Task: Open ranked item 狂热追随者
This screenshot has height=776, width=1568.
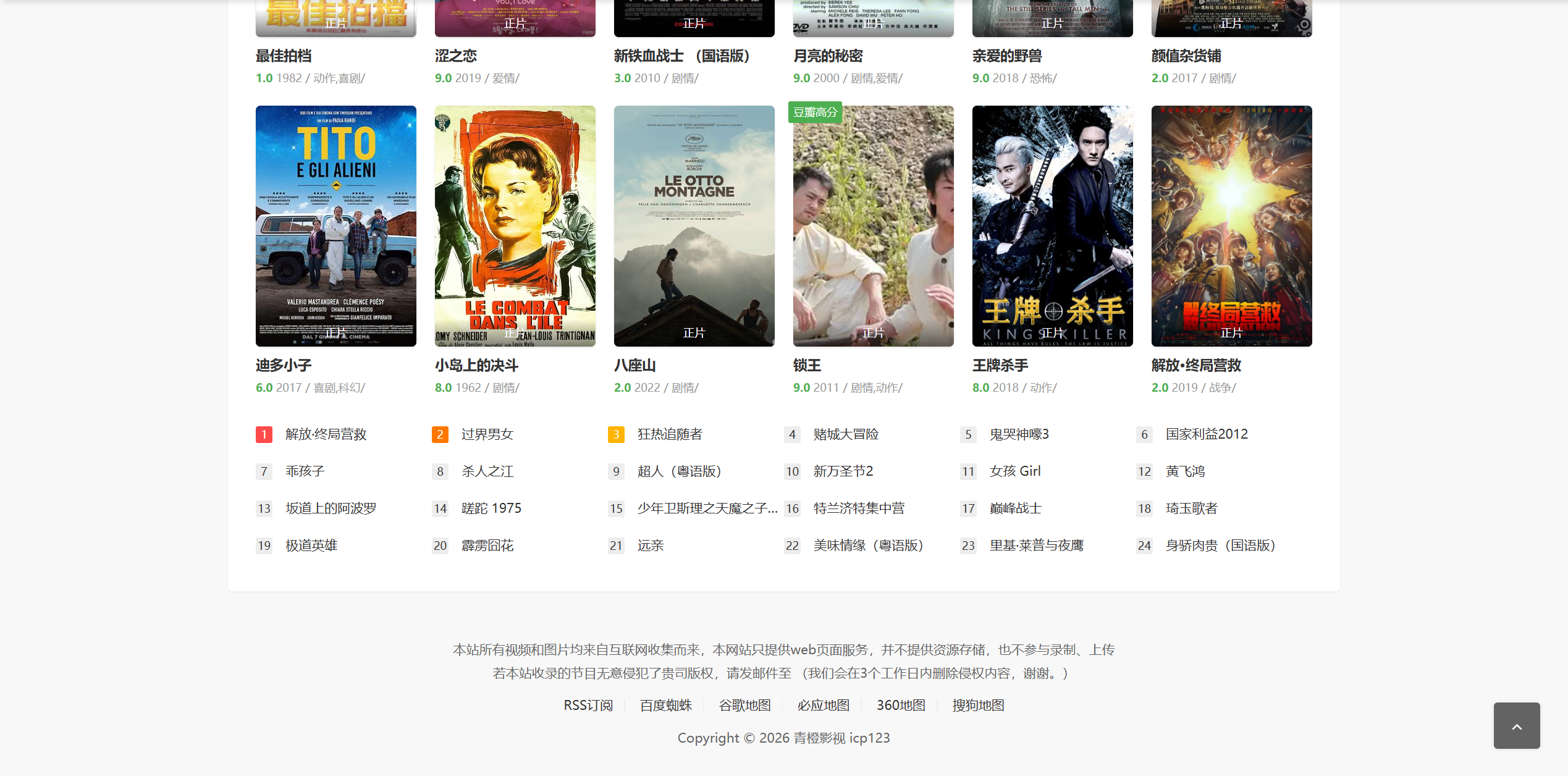Action: coord(670,434)
